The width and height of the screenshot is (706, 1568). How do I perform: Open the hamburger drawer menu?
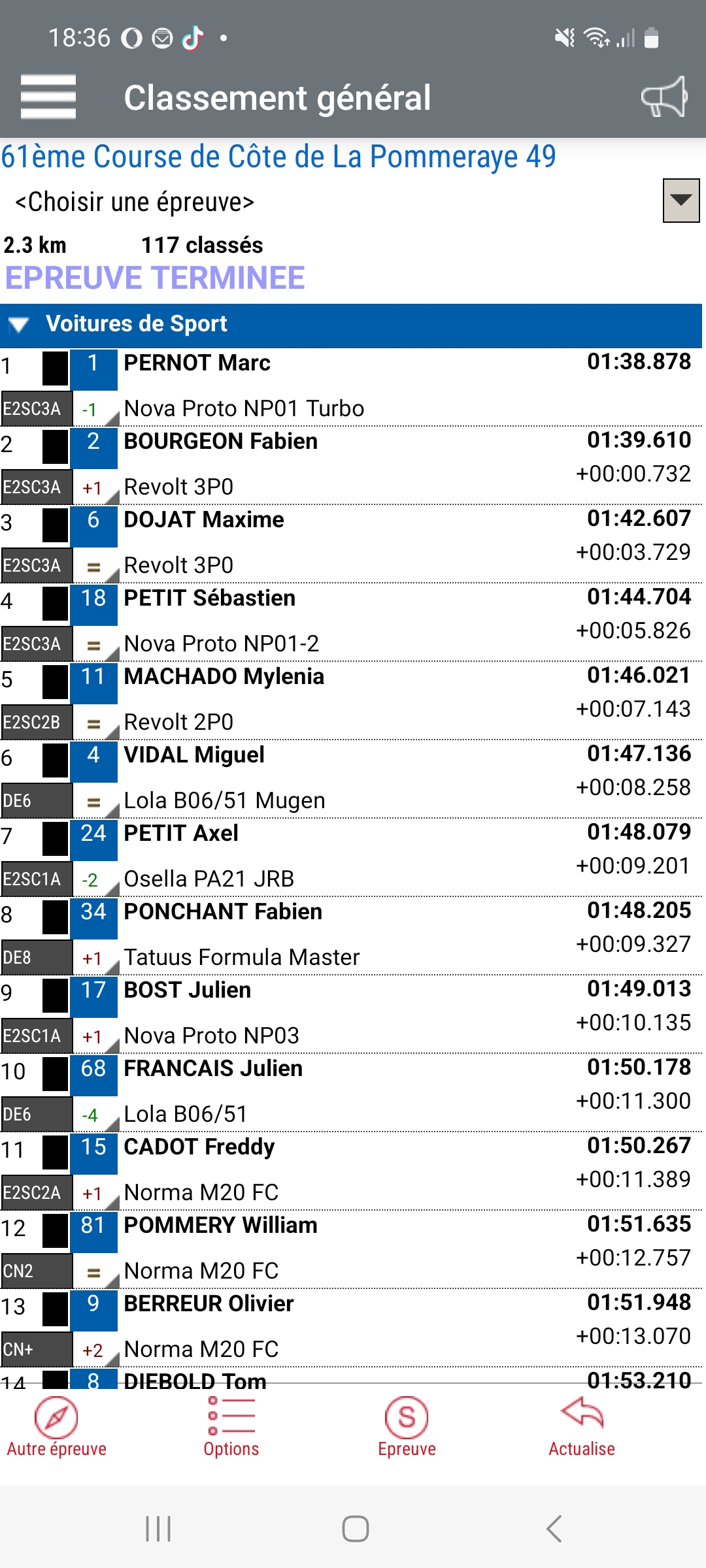click(x=48, y=97)
